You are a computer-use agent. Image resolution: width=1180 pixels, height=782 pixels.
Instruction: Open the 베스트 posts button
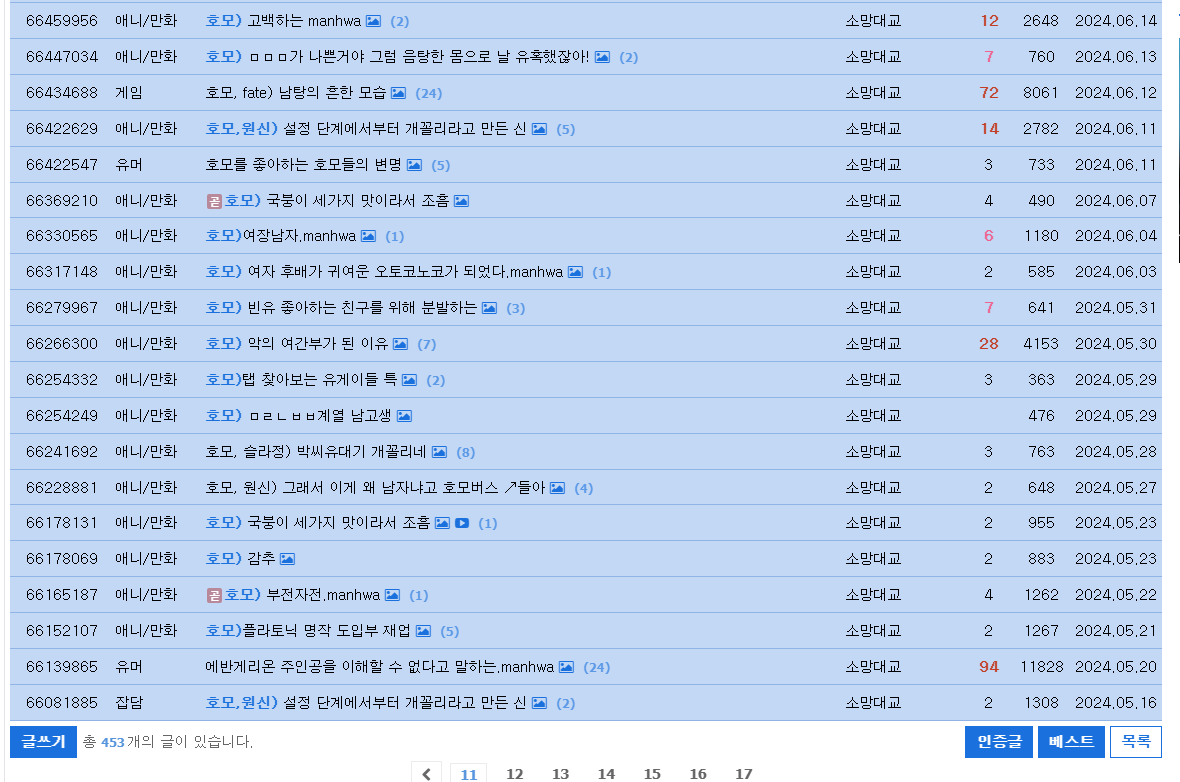point(1071,742)
